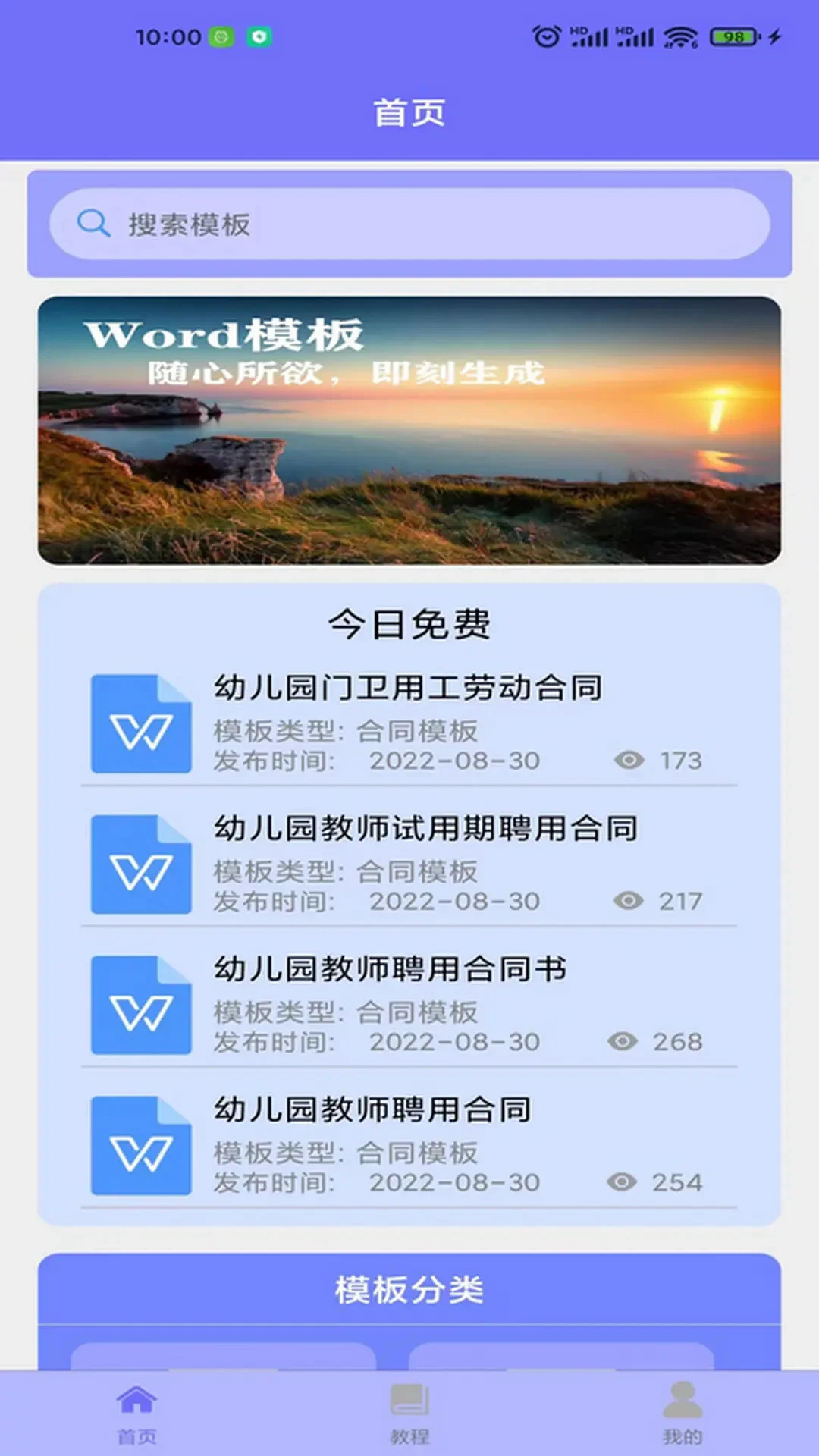The image size is (819, 1456).
Task: Open 幼儿园教师试用期聘用合同 template
Action: pyautogui.click(x=409, y=864)
